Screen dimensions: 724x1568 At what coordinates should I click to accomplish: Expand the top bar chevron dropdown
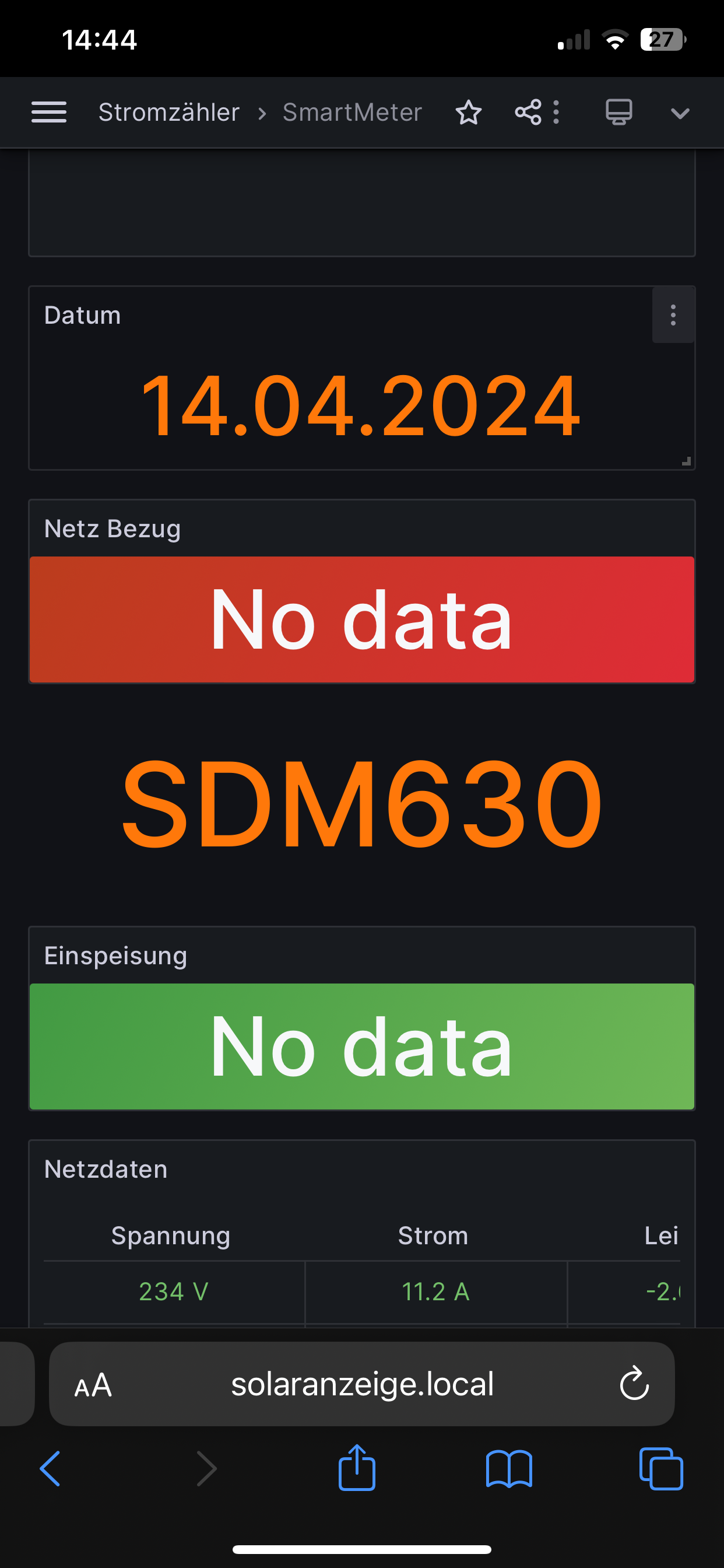coord(679,113)
